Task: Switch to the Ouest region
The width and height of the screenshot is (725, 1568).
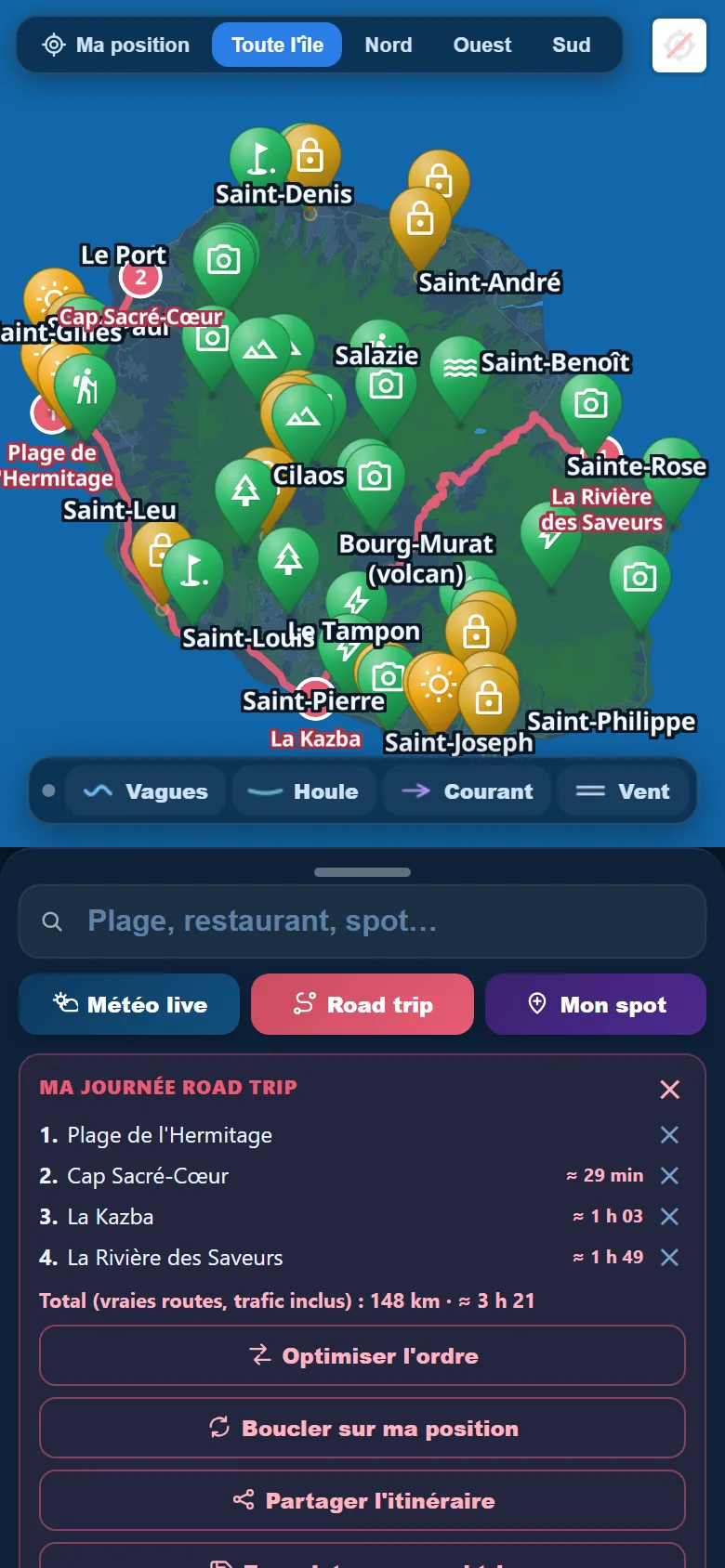Action: [482, 45]
